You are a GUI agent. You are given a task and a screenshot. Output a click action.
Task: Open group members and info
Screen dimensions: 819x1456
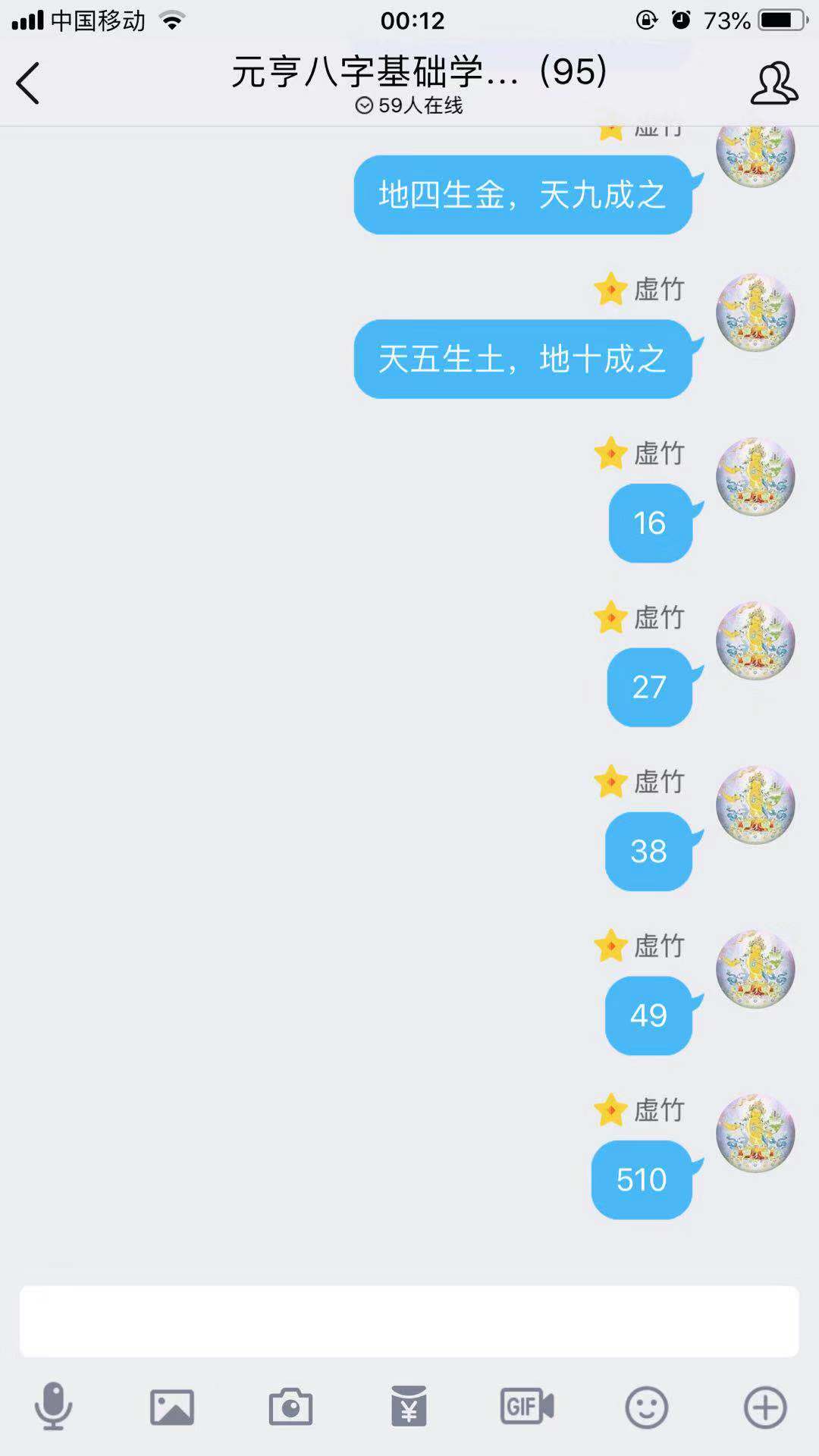coord(774,83)
